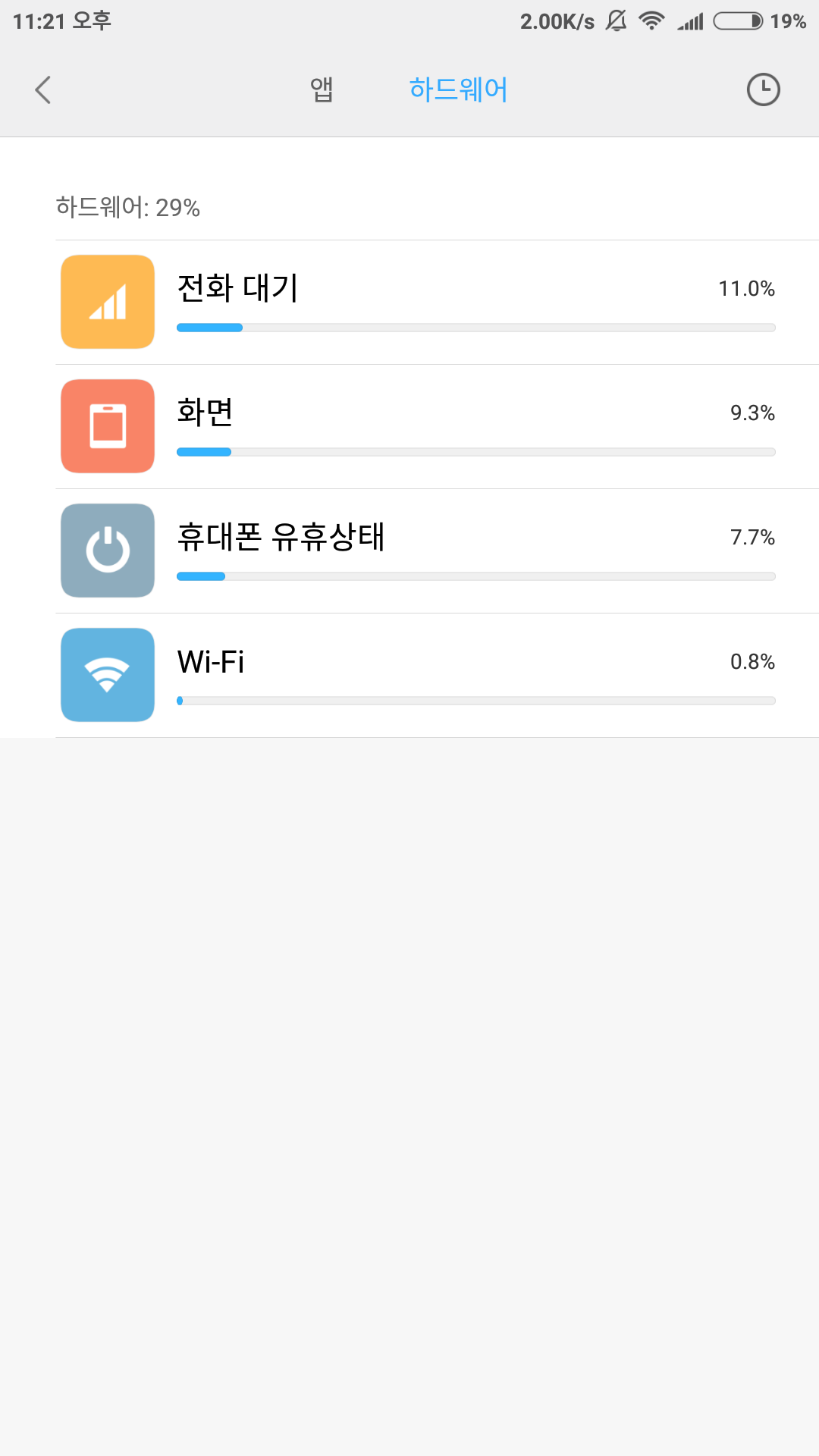View 화면 battery usage details
The image size is (819, 1456).
(437, 427)
